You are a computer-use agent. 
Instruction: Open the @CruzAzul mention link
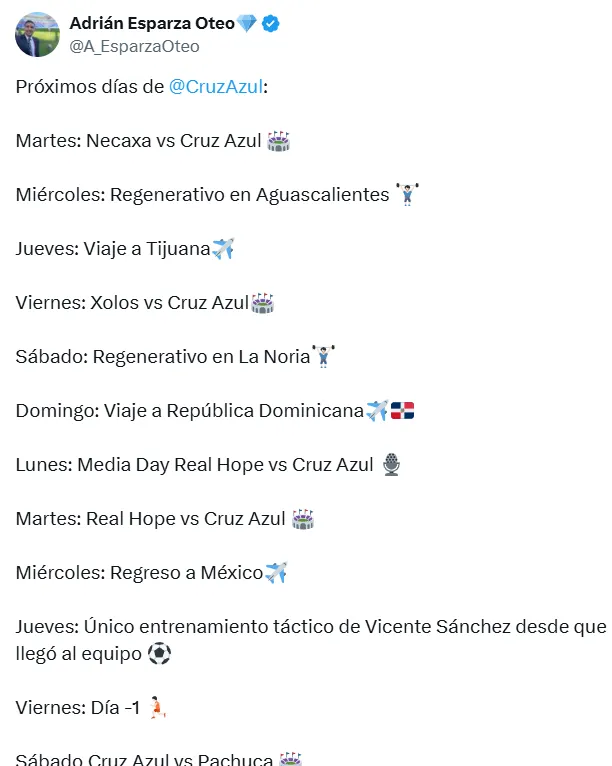(216, 87)
